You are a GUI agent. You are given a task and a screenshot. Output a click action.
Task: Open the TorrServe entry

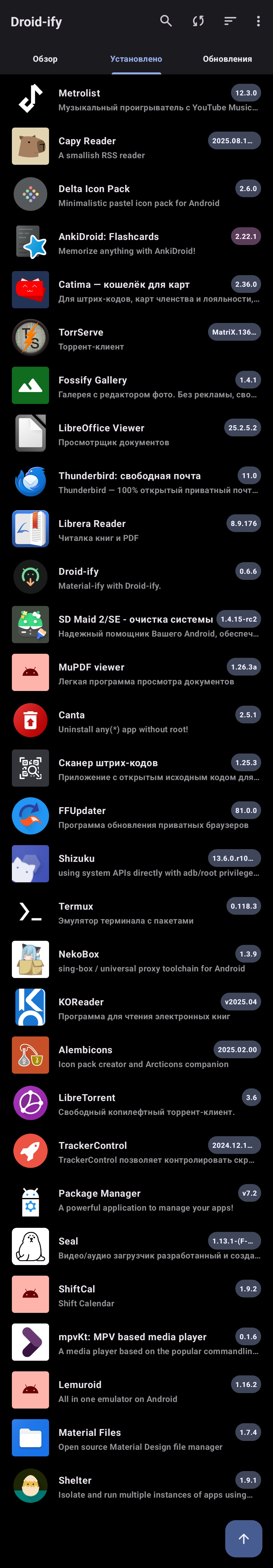pos(136,338)
